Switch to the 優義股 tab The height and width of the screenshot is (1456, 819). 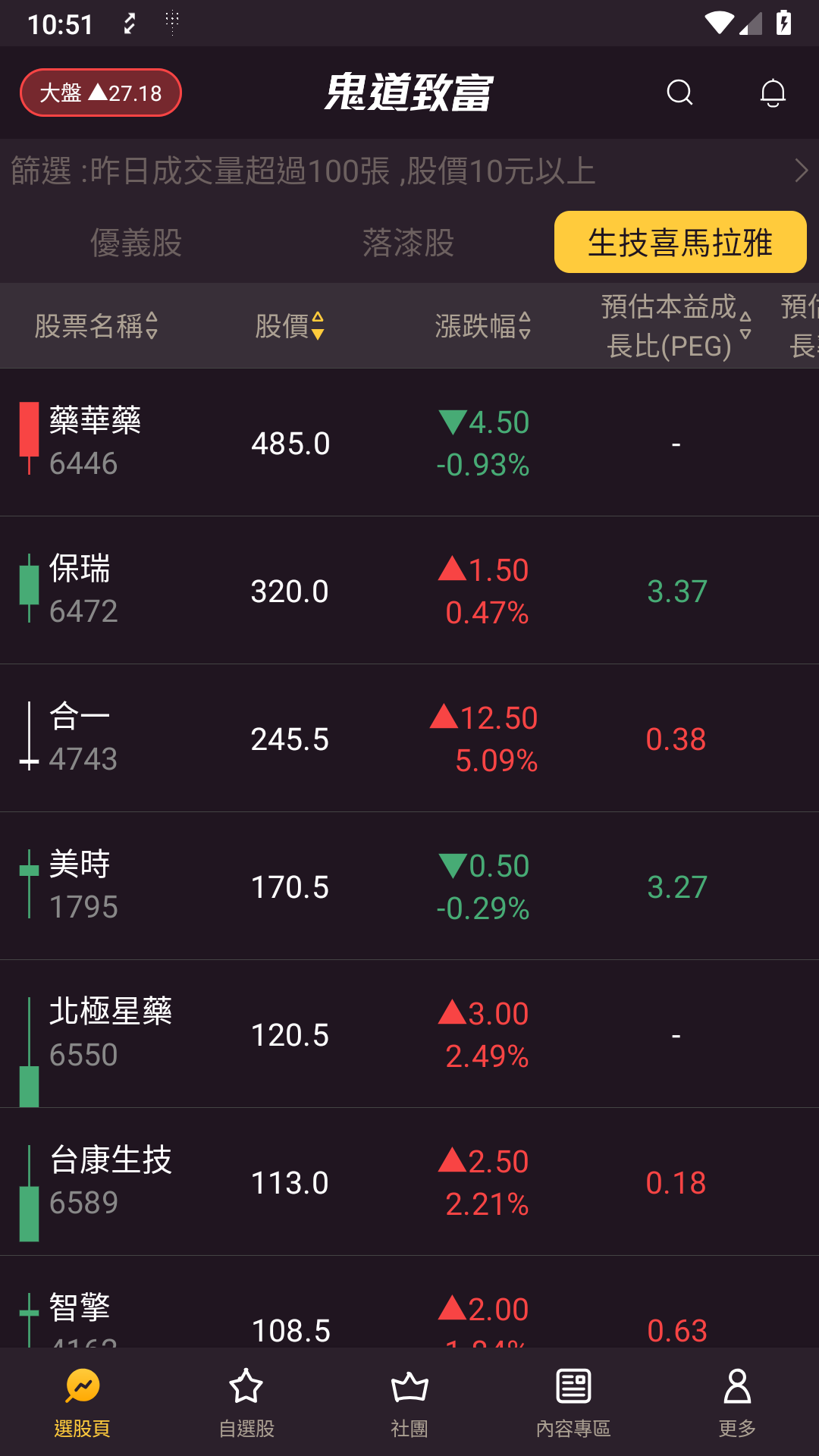(x=136, y=243)
